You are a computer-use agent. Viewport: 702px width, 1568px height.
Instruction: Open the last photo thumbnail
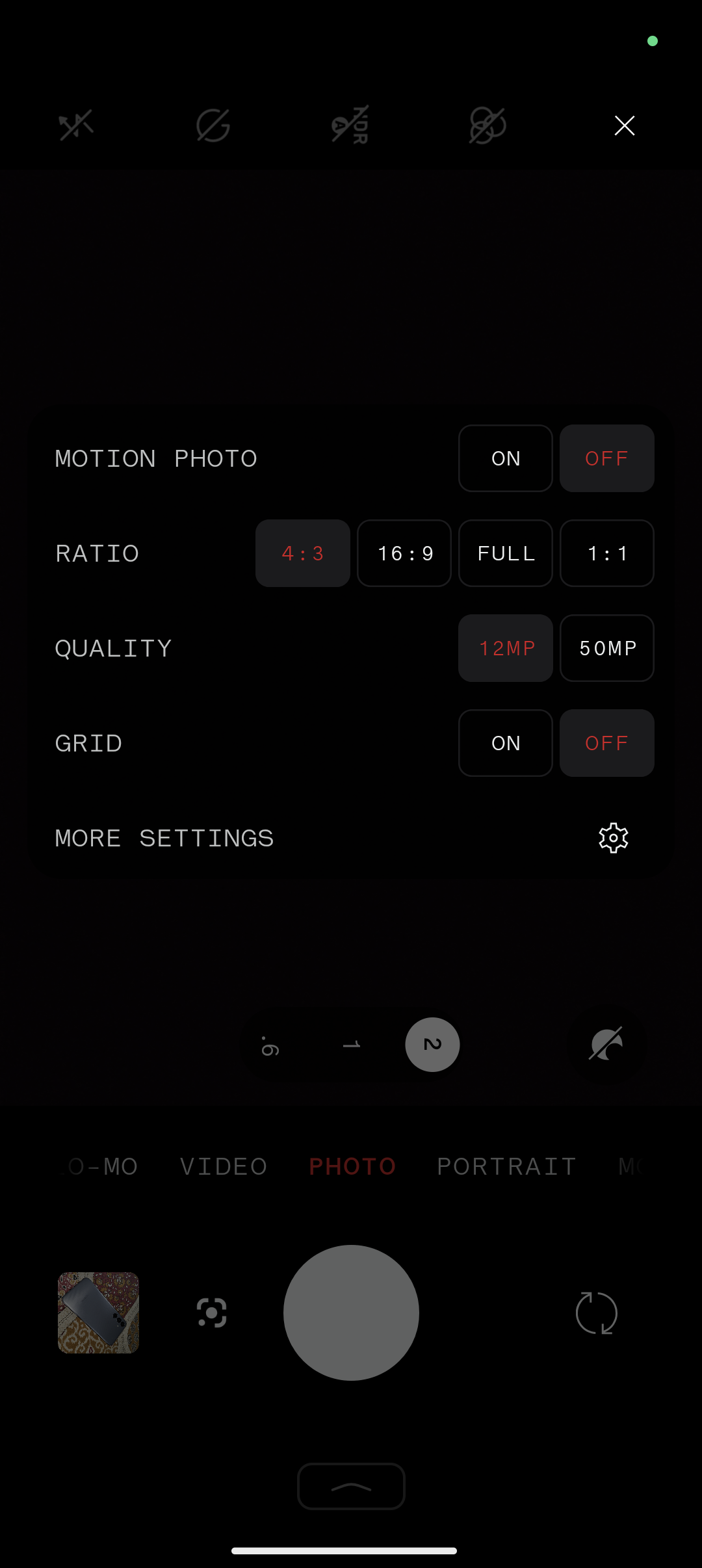pyautogui.click(x=98, y=1313)
